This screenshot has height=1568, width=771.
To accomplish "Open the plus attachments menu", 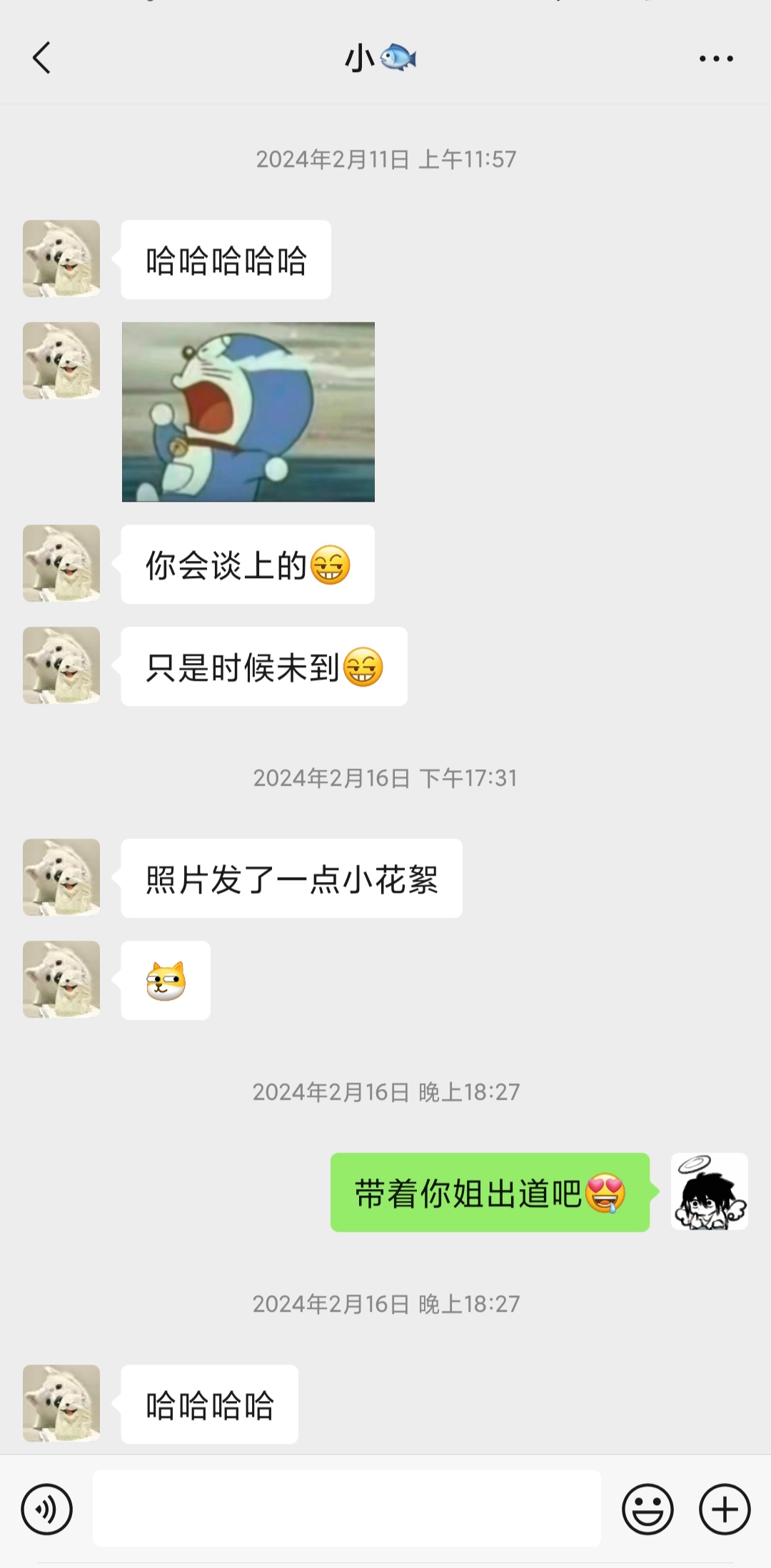I will (725, 1509).
